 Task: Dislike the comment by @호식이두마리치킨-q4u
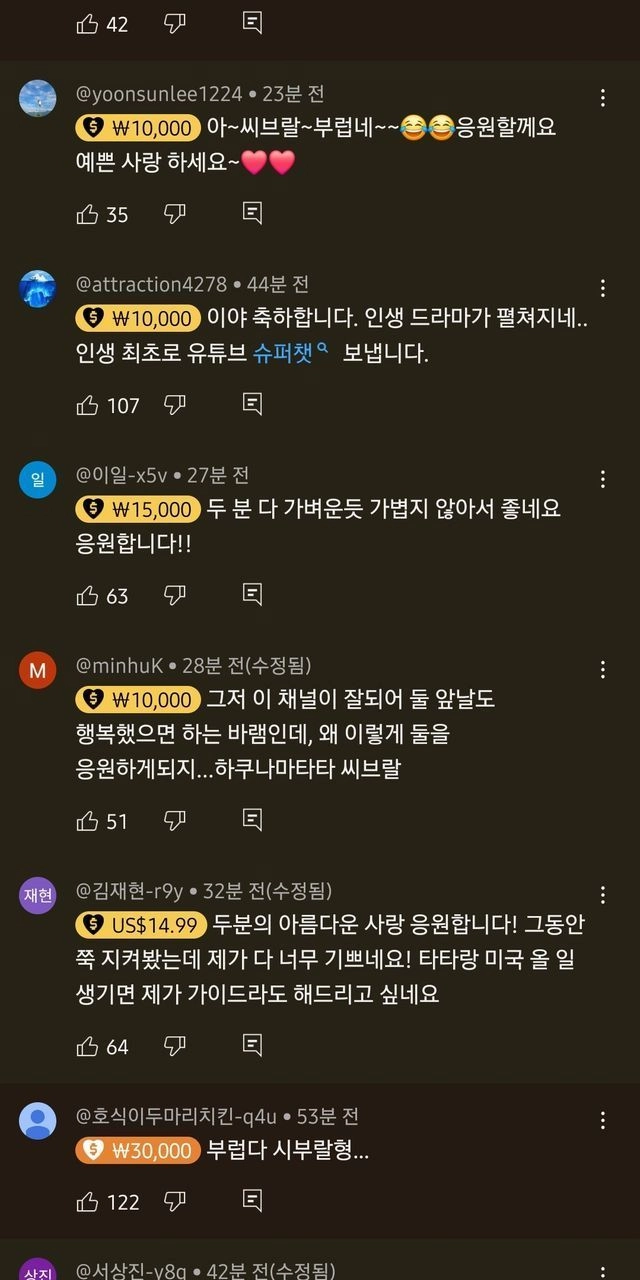(175, 1200)
